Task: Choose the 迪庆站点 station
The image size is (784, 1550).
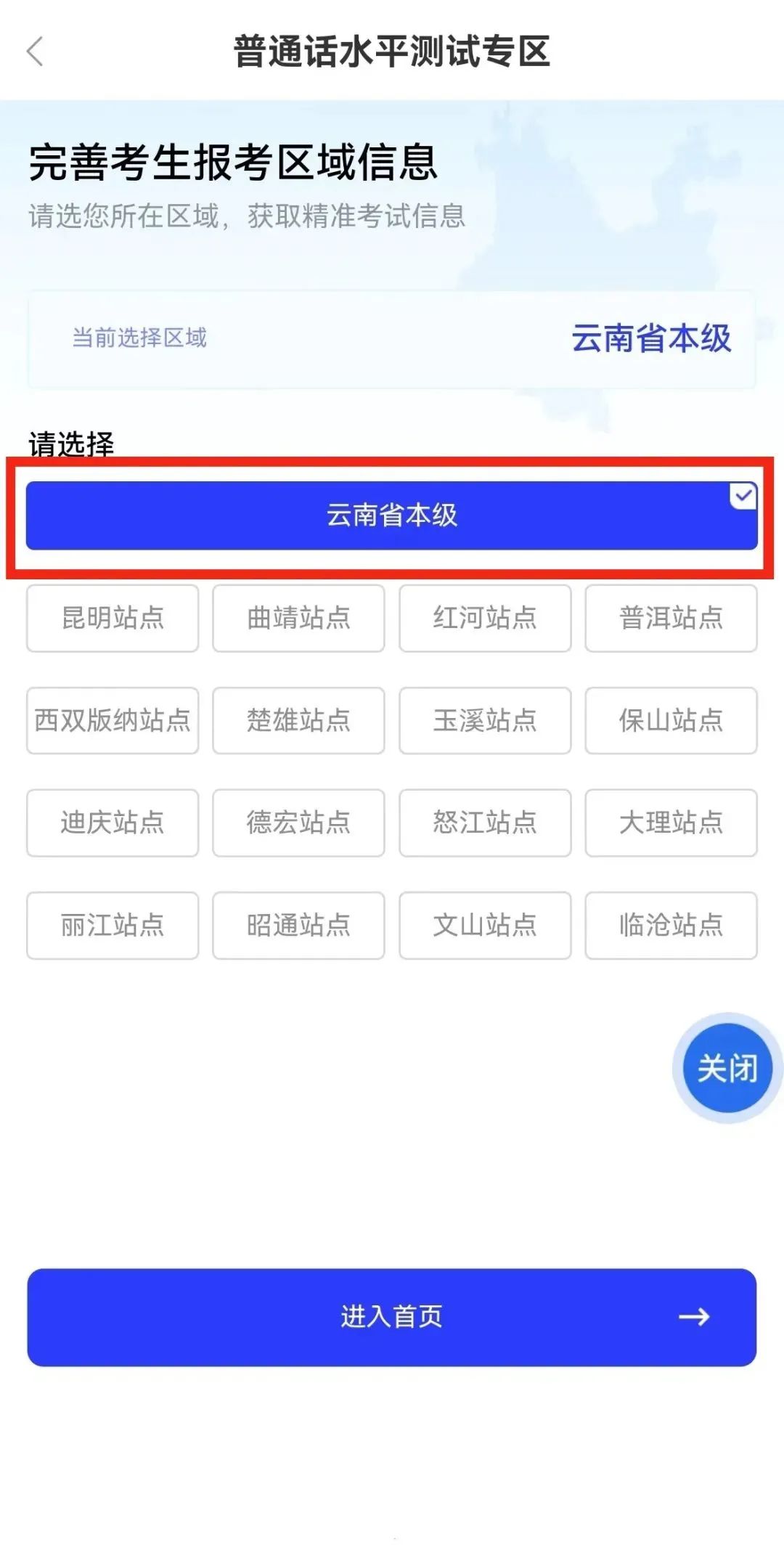Action: point(113,823)
